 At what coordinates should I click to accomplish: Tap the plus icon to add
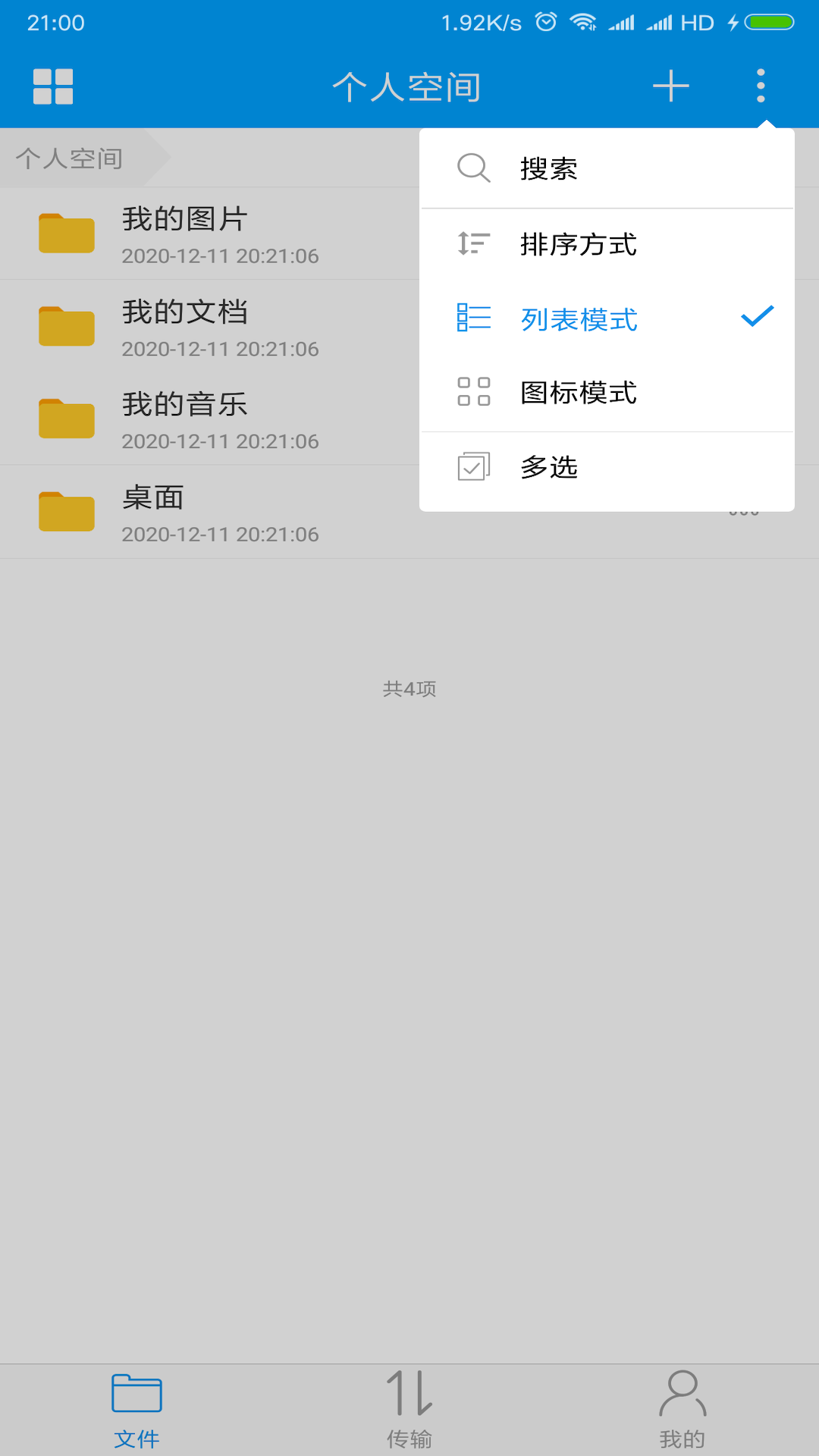671,86
